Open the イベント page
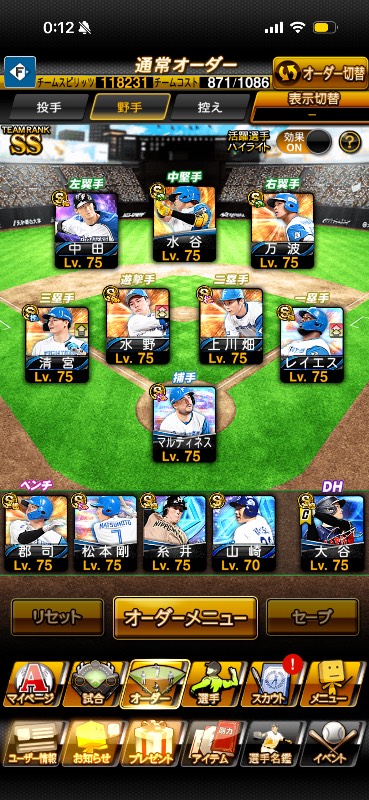369x800 pixels. [x=336, y=743]
